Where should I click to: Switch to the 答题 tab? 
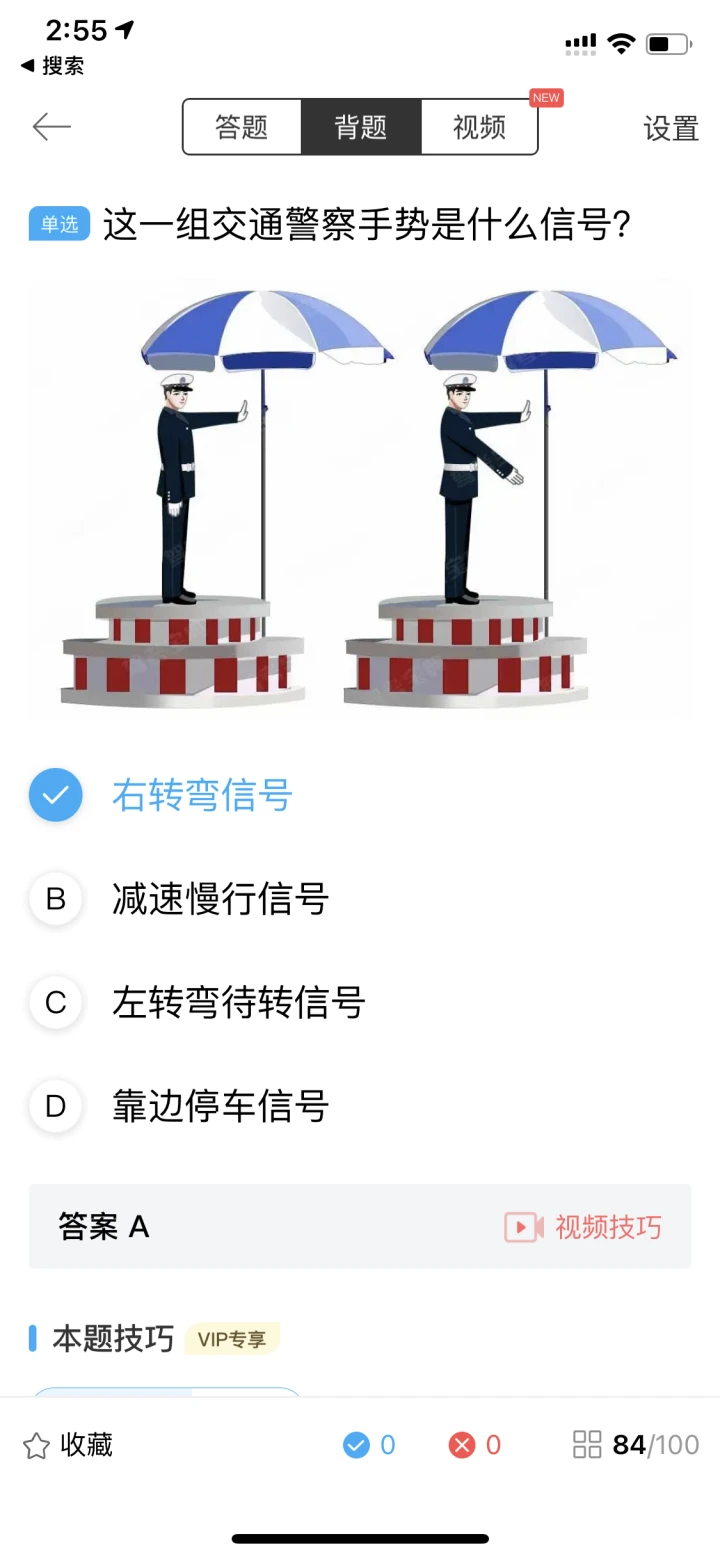tap(242, 127)
